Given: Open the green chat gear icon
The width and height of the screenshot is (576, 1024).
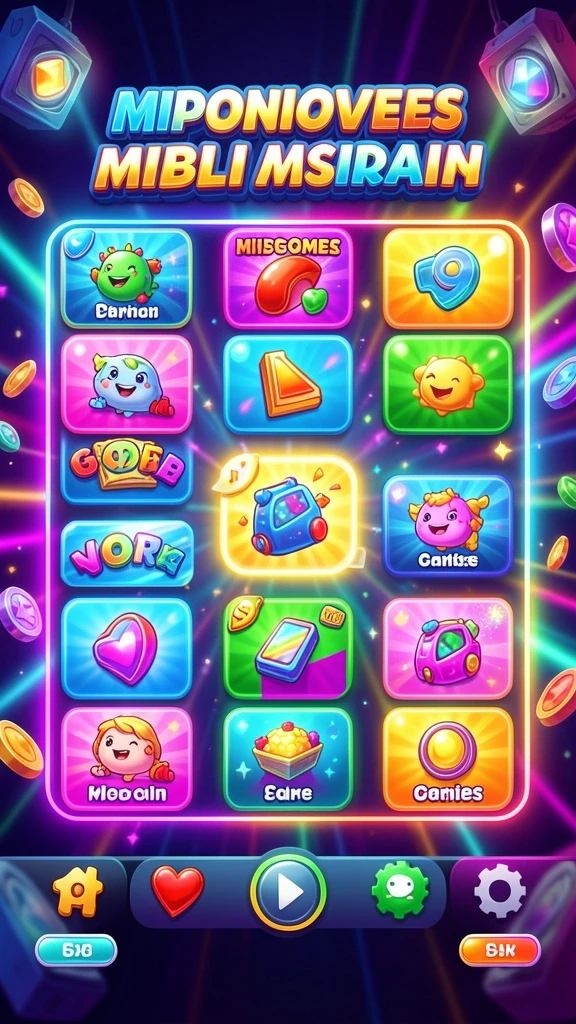Looking at the screenshot, I should 400,890.
